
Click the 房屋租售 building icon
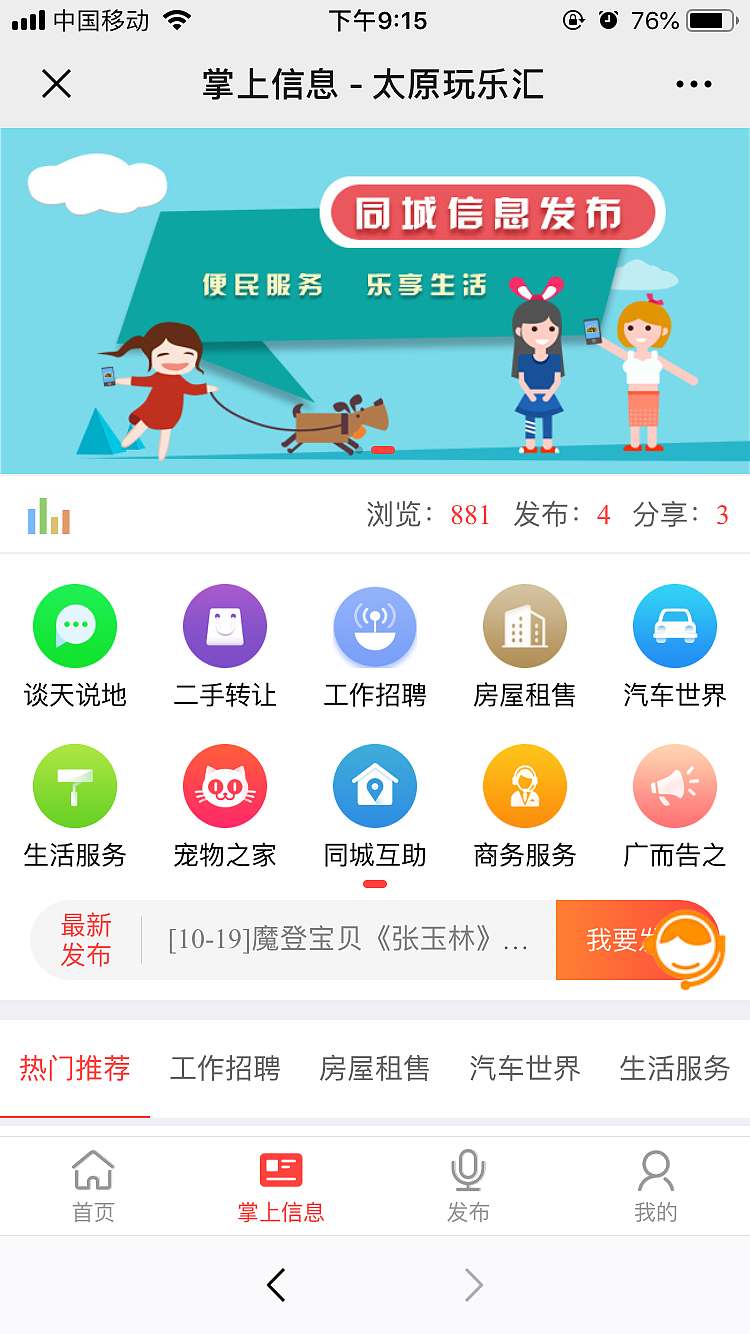click(525, 625)
